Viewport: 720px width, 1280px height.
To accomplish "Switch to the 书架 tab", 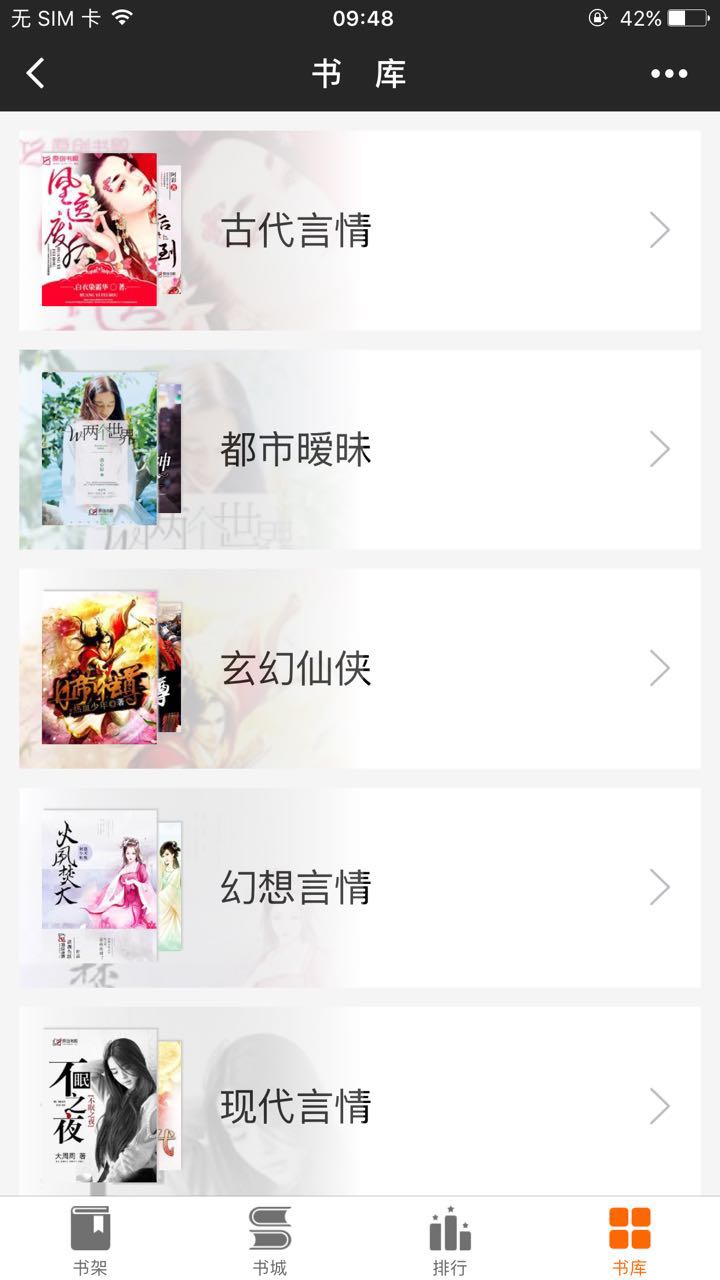I will point(90,1240).
